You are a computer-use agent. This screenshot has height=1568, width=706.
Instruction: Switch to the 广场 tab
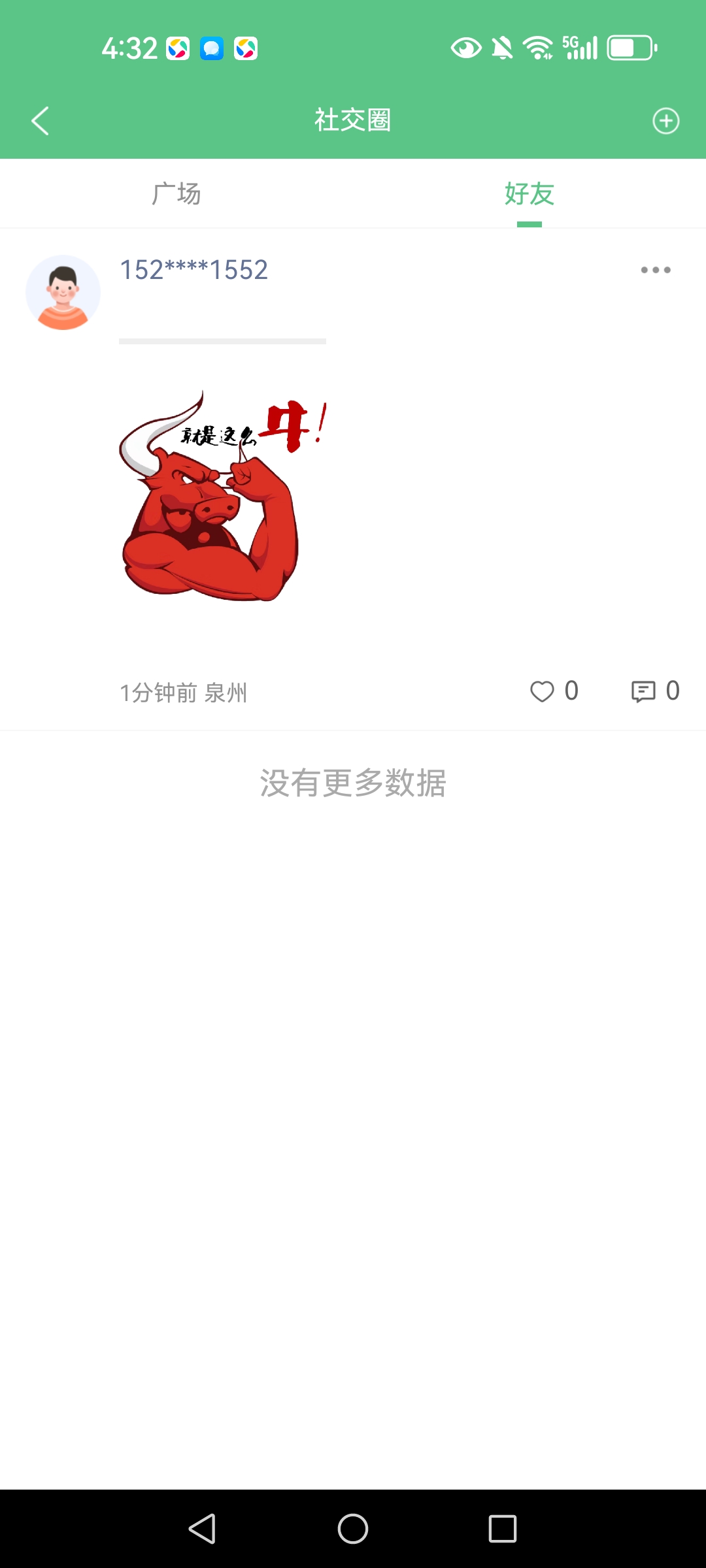point(176,193)
